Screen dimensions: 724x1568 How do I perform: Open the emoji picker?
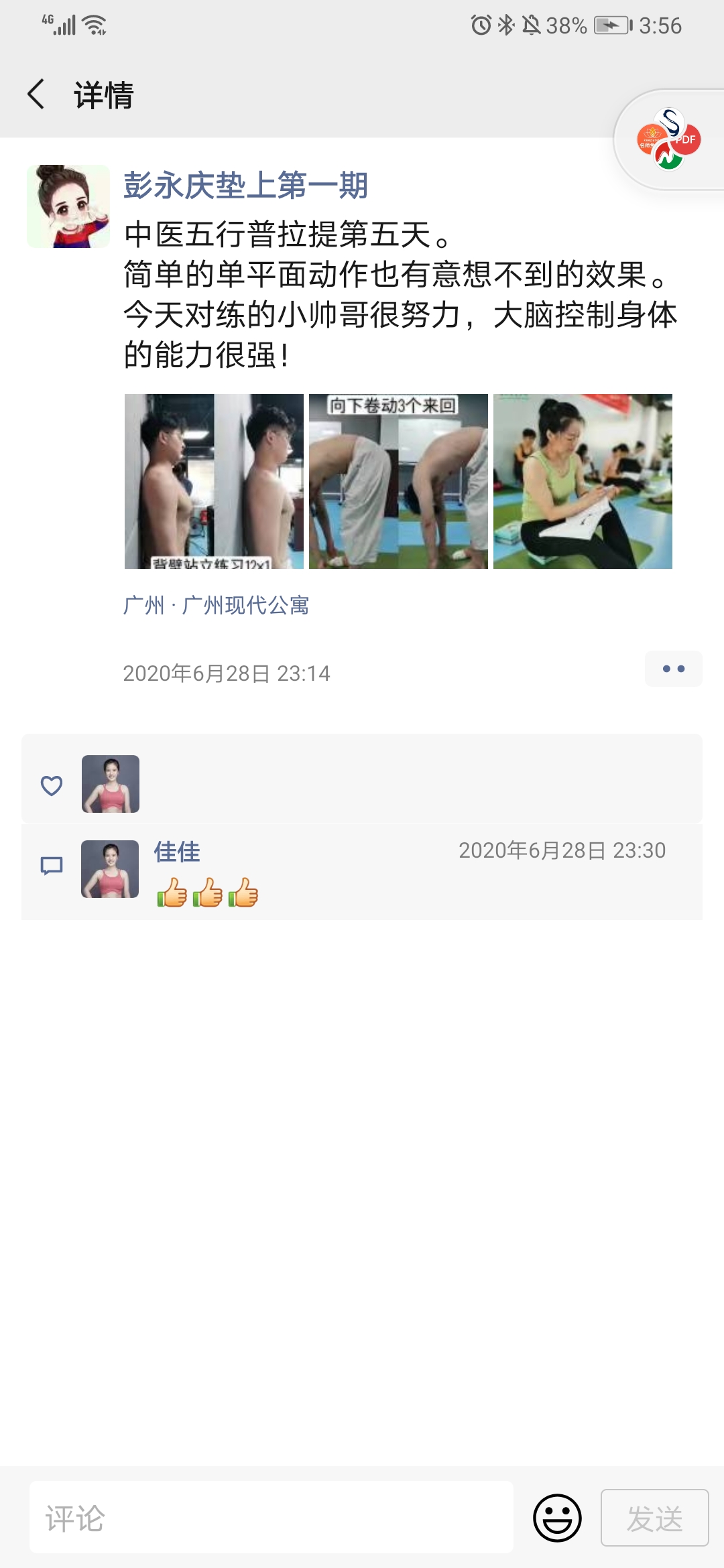click(556, 1518)
